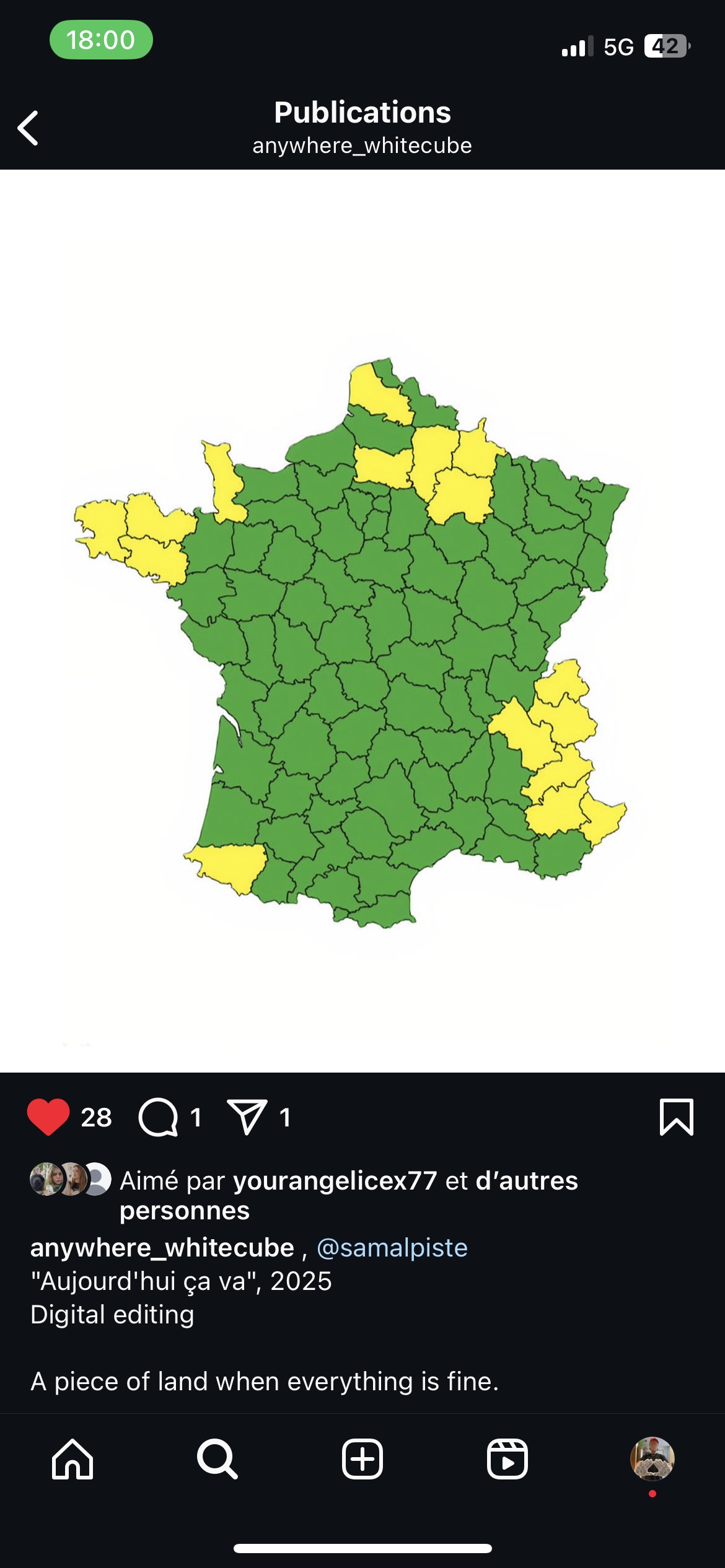Unlike the post via the red heart
This screenshot has width=725, height=1568.
[x=48, y=1117]
